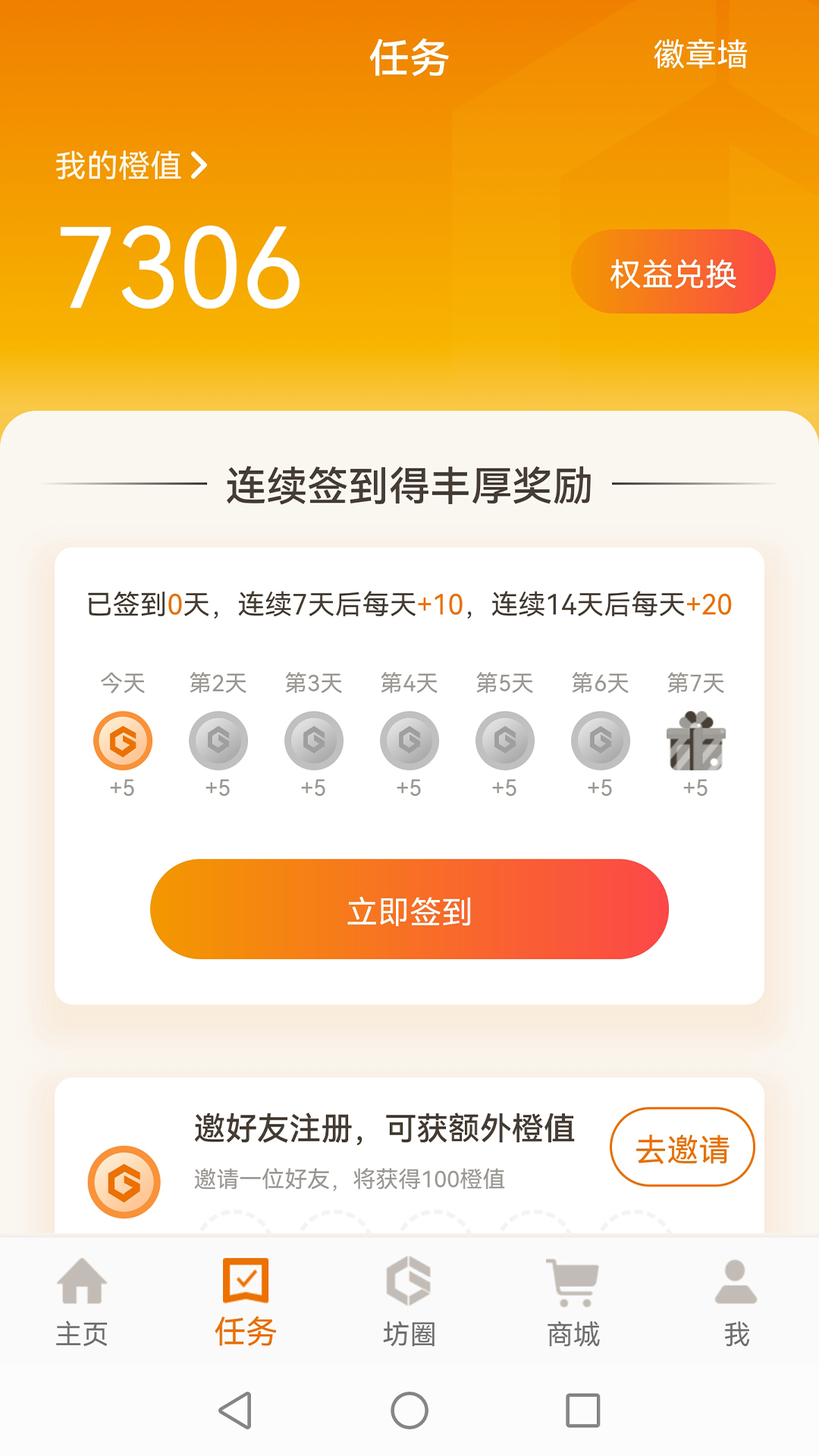Tap 去邀请 to invite a friend
The image size is (819, 1456).
click(x=682, y=1147)
